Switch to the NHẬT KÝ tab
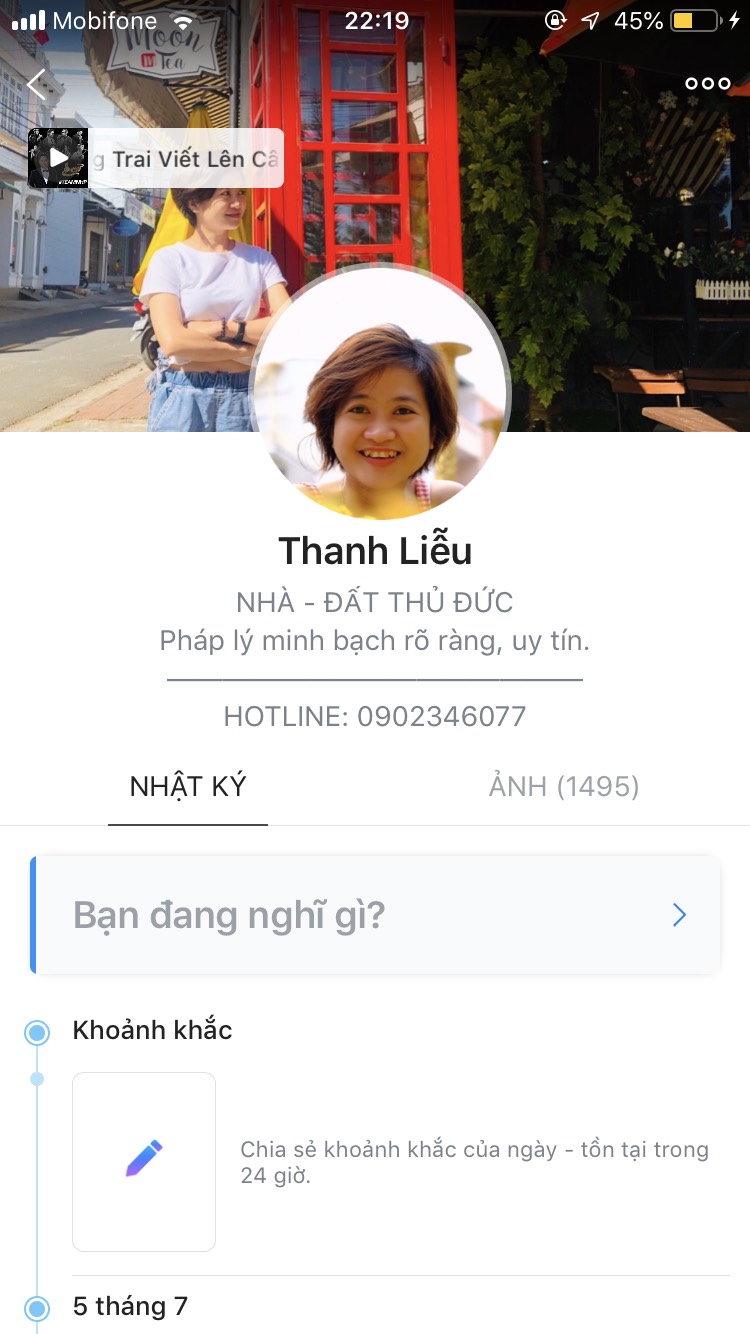Screen dimensions: 750x1334 (188, 787)
